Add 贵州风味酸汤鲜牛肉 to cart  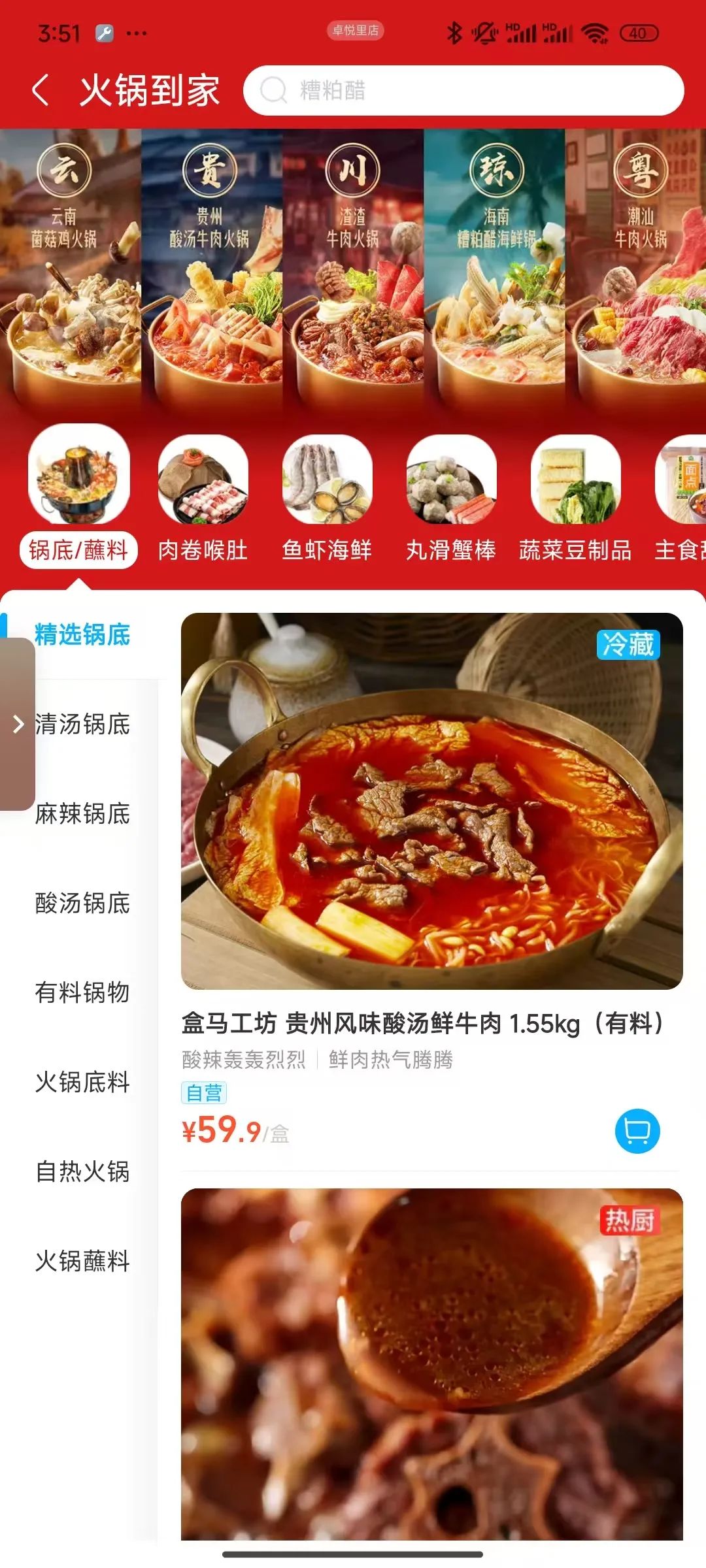click(x=637, y=1131)
